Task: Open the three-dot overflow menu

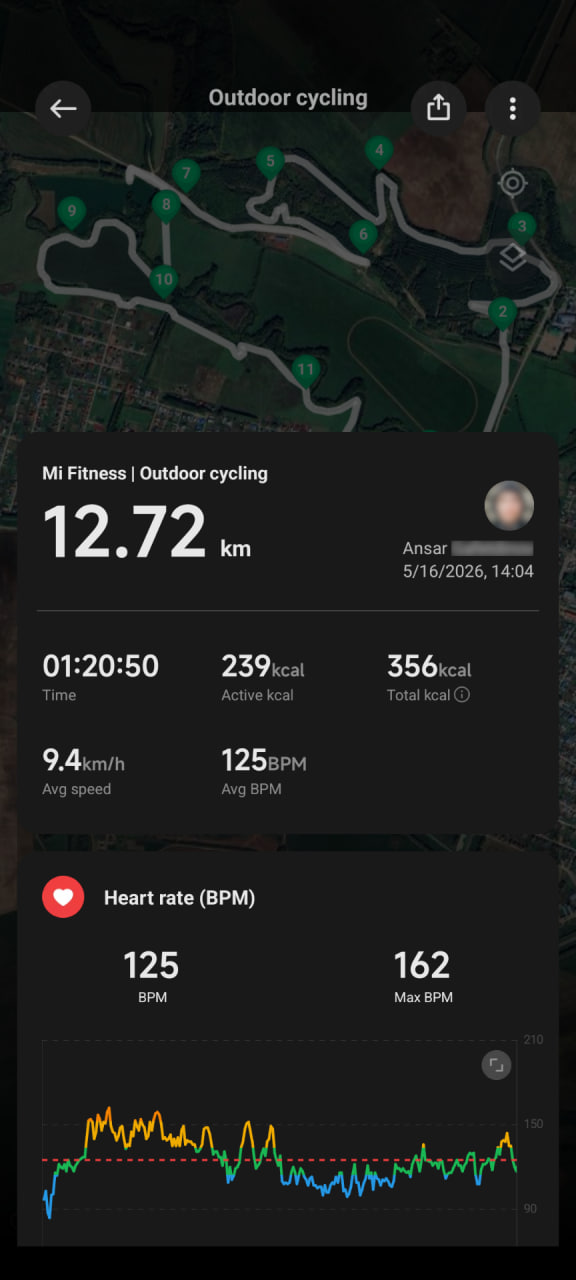Action: [513, 108]
